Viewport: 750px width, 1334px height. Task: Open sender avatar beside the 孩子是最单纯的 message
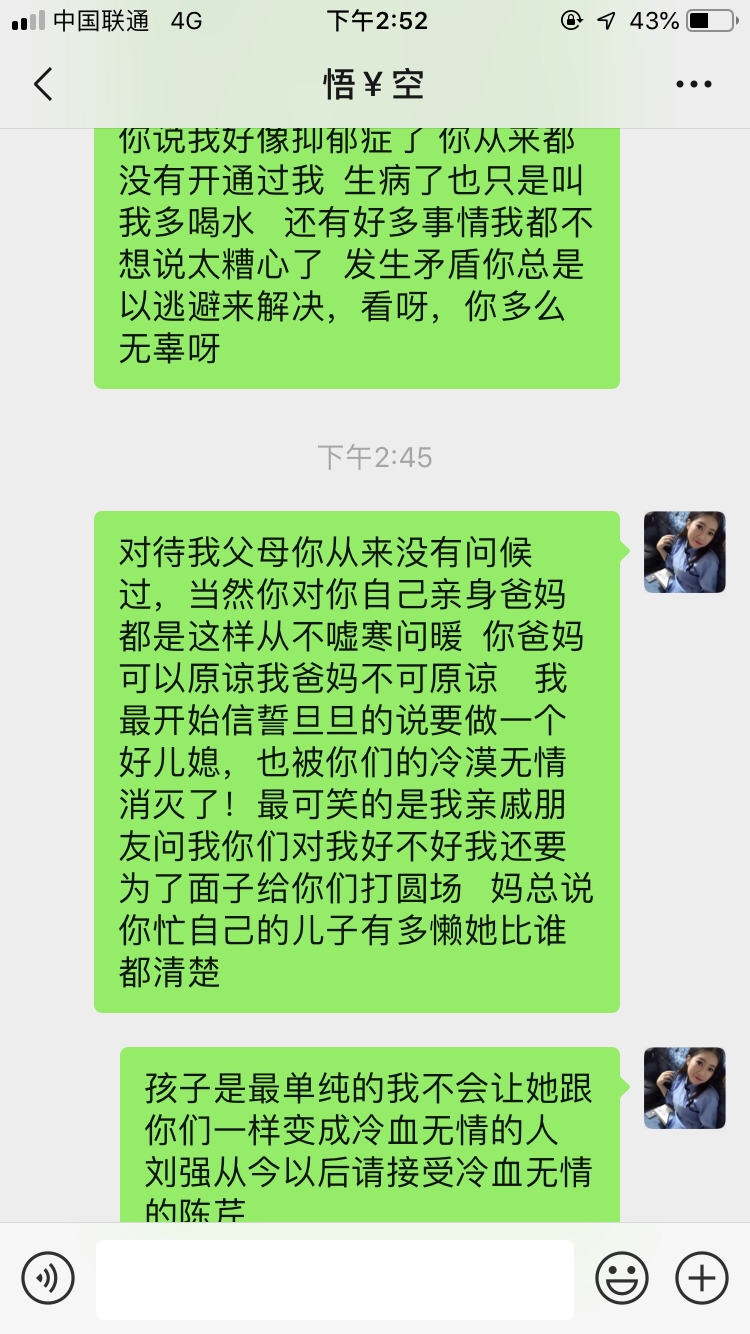[x=684, y=1088]
